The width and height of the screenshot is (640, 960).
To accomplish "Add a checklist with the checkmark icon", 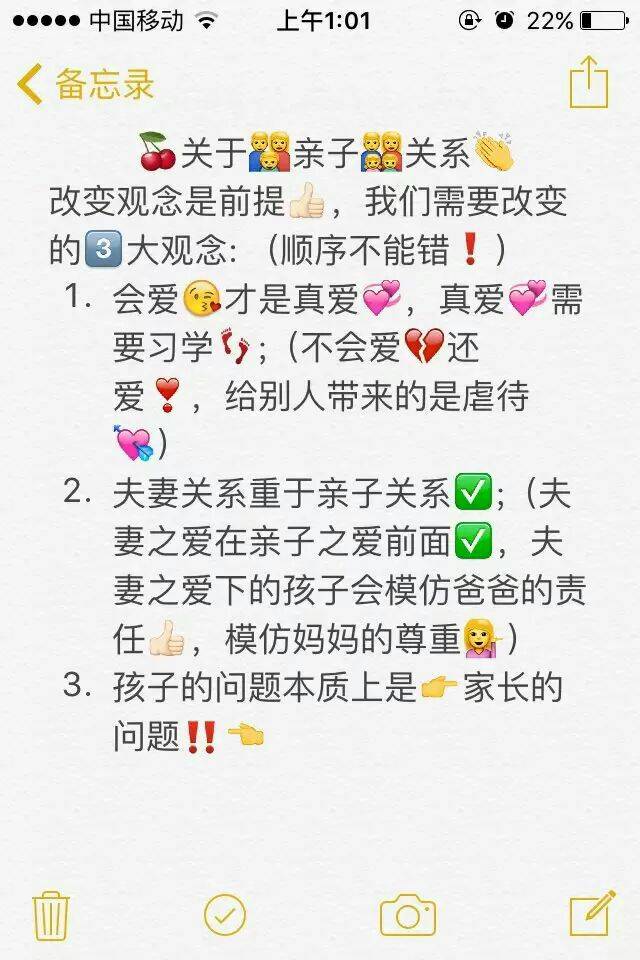I will 225,914.
